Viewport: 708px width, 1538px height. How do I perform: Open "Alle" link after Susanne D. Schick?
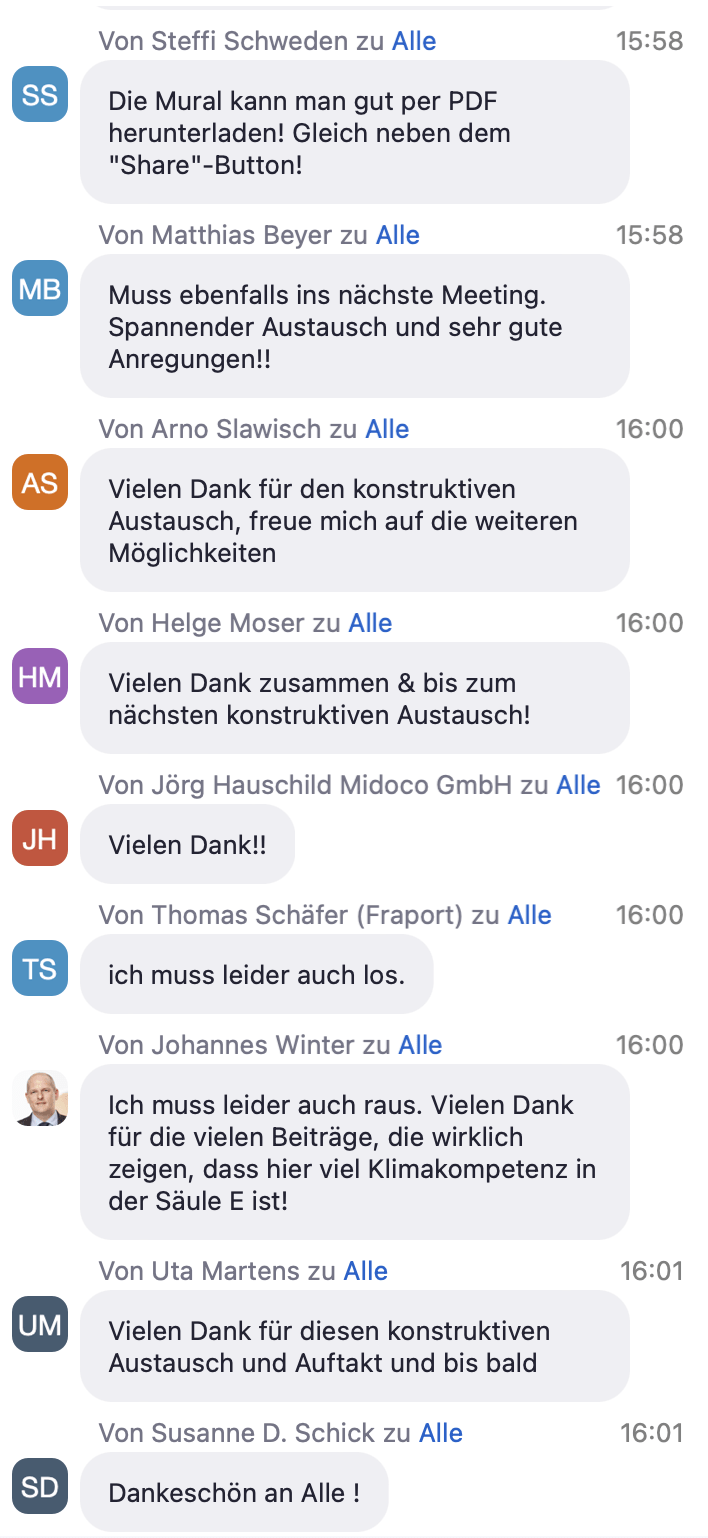pos(441,1433)
